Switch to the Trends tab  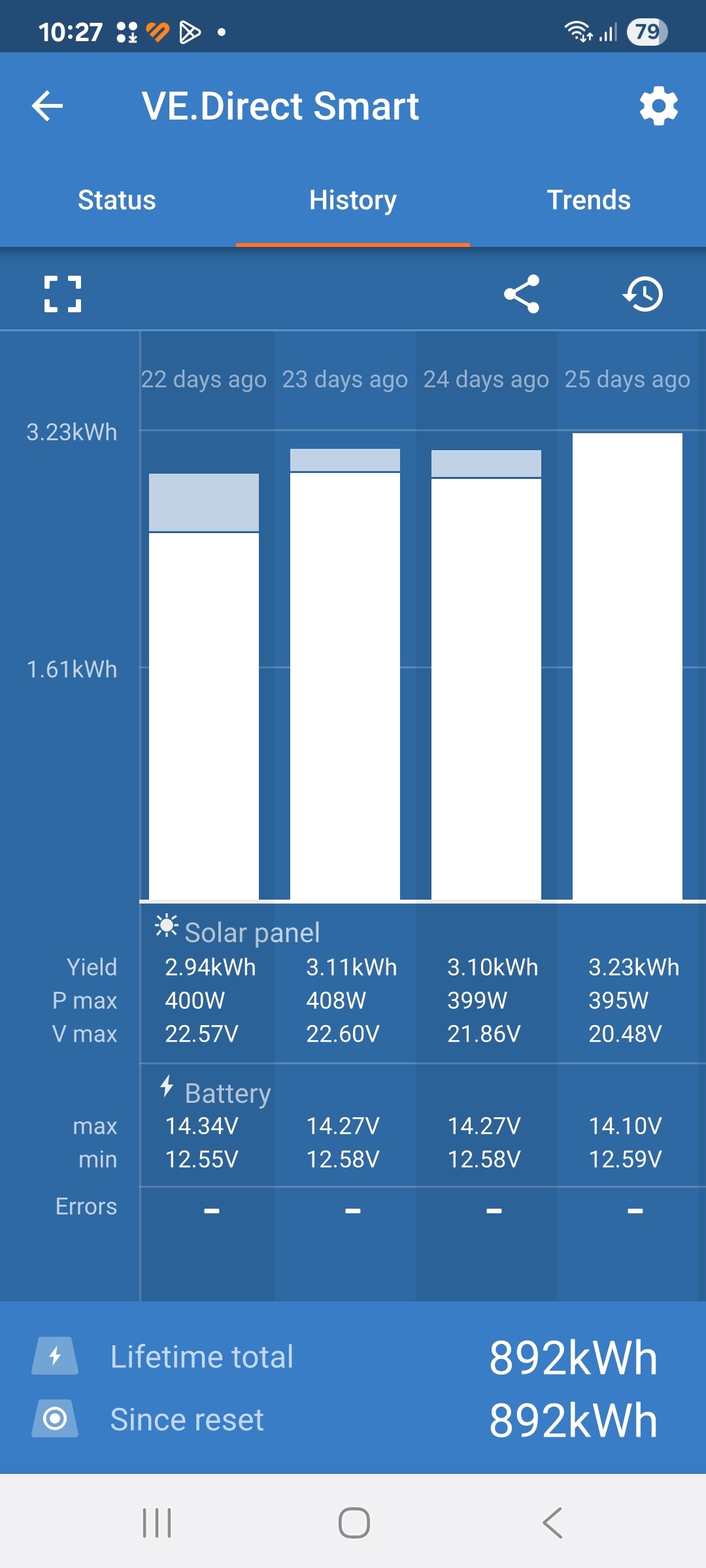coord(588,200)
